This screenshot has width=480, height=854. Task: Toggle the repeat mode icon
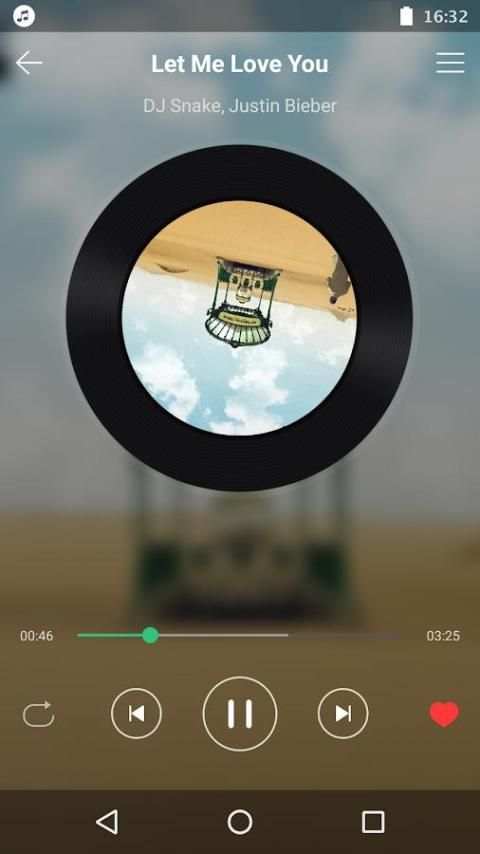point(39,713)
